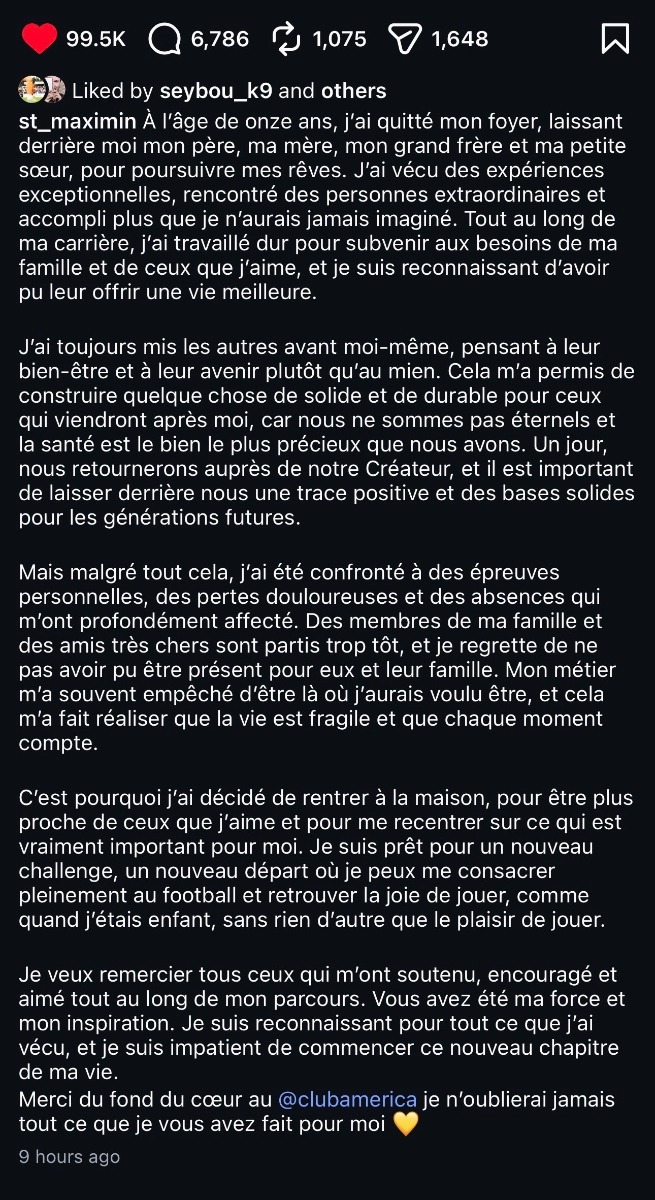
Task: Visit the @clubamerica mention
Action: pyautogui.click(x=348, y=1099)
